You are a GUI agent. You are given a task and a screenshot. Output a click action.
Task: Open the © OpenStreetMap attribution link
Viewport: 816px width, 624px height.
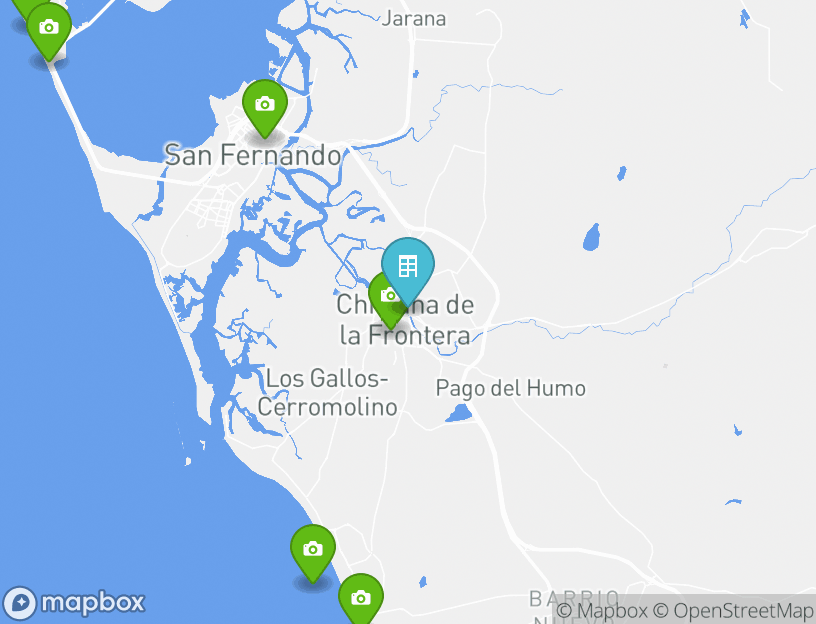tap(734, 610)
